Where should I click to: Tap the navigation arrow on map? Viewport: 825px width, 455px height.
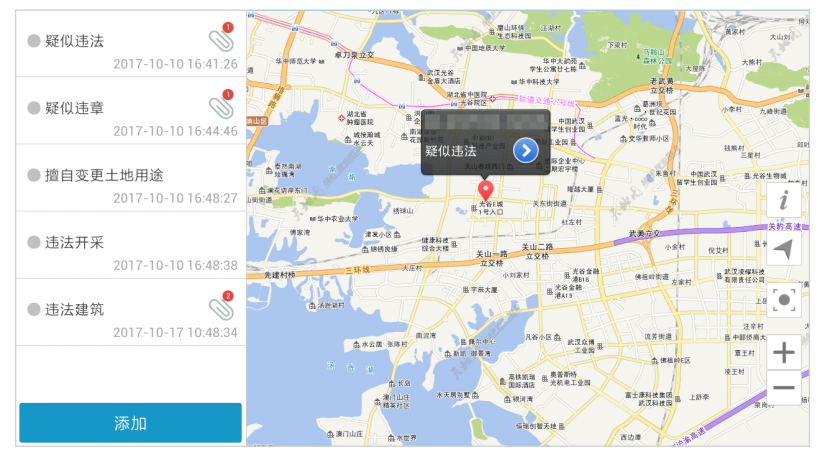(784, 249)
